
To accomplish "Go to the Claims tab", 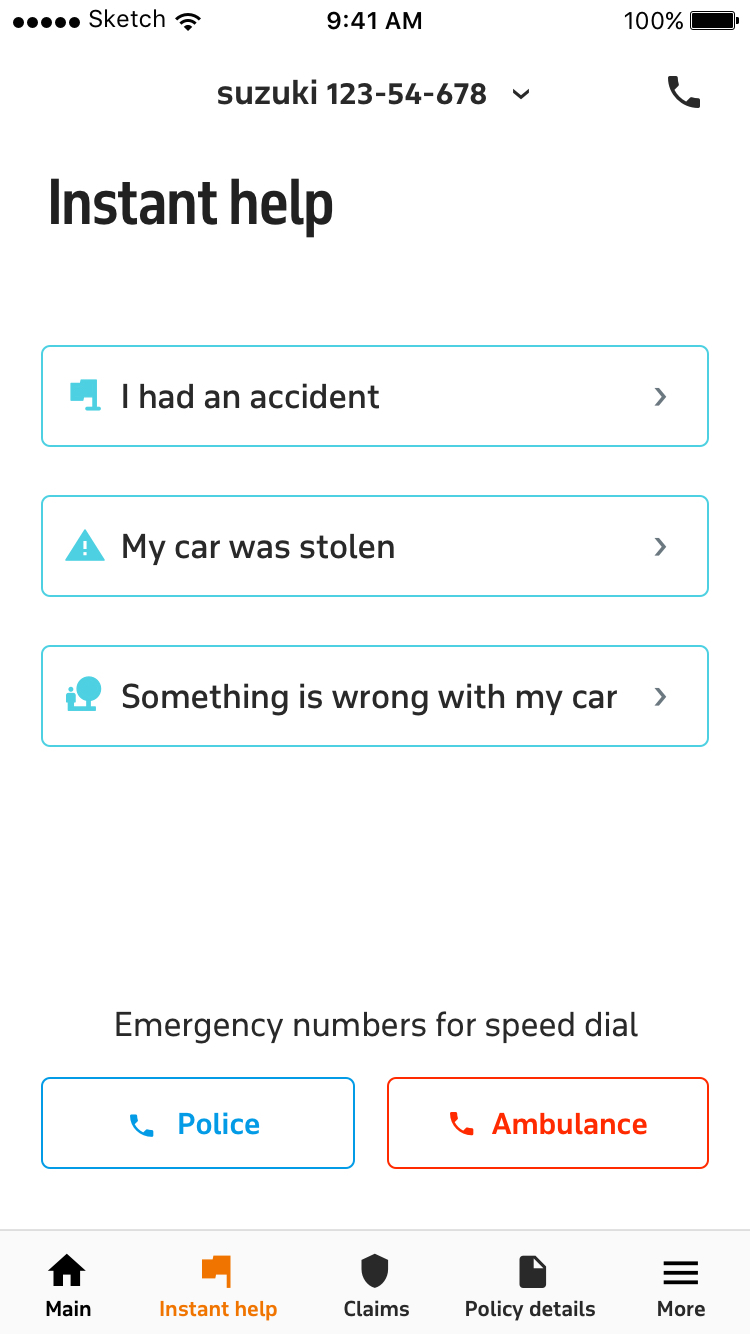I will 376,1286.
